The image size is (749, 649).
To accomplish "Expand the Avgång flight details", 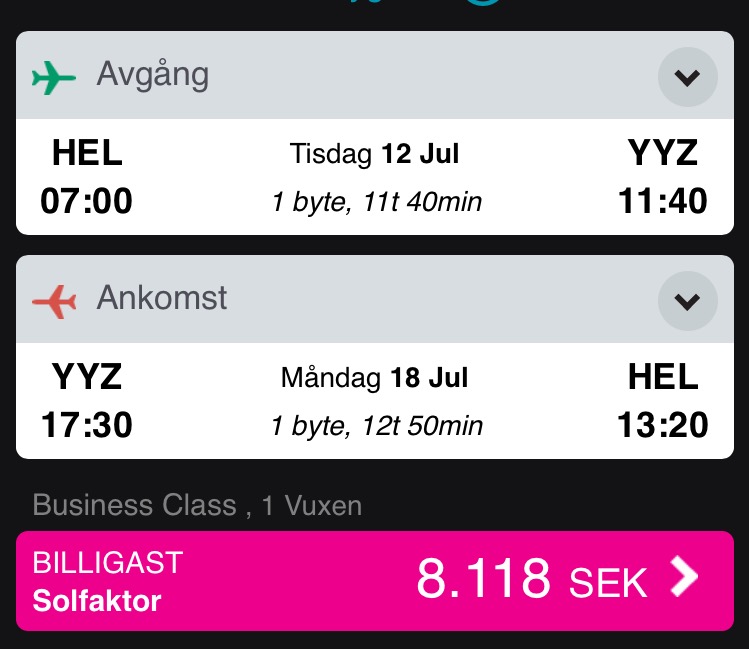I will [x=687, y=77].
